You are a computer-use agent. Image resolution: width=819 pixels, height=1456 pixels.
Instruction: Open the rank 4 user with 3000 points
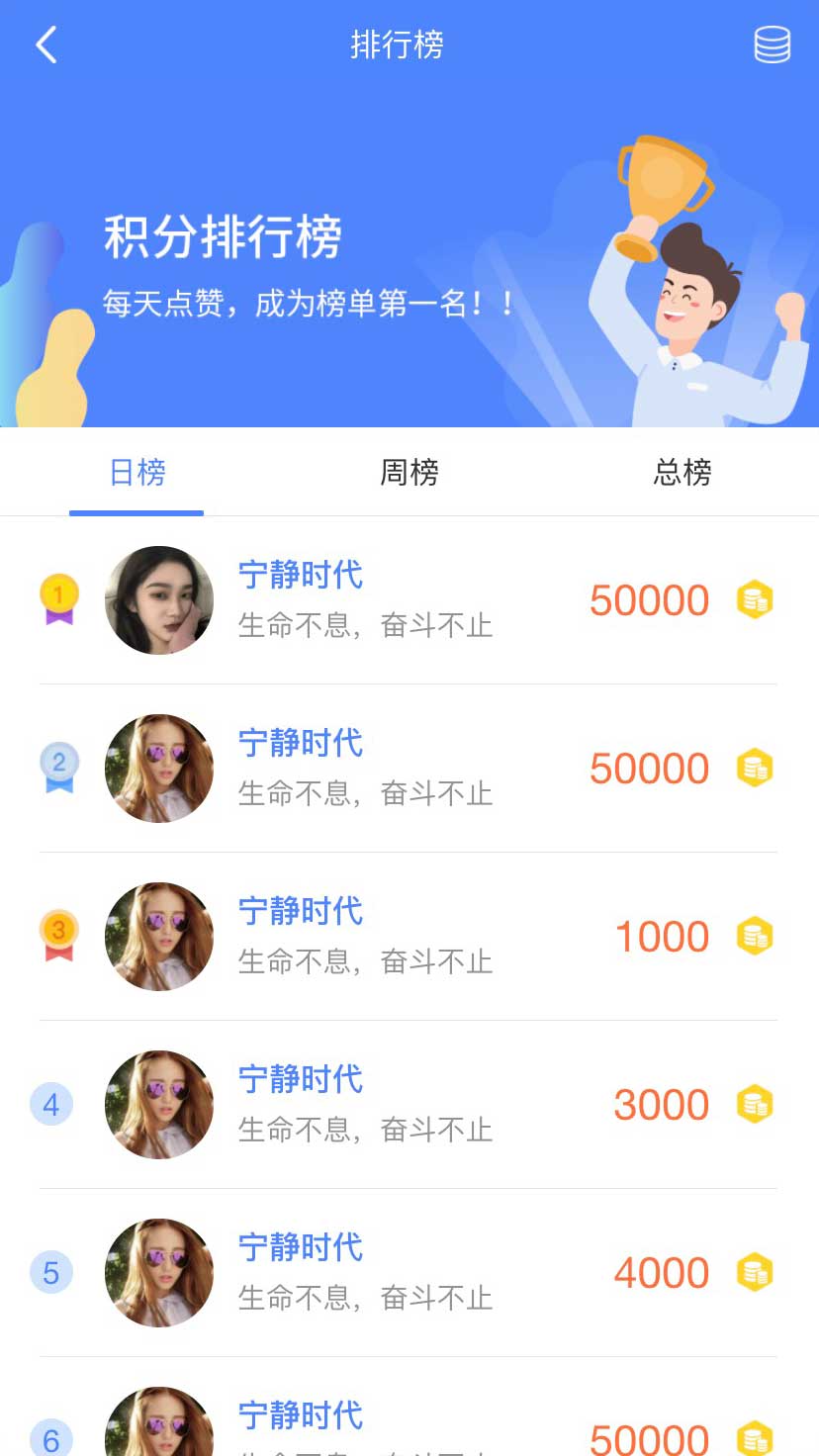(x=409, y=1105)
